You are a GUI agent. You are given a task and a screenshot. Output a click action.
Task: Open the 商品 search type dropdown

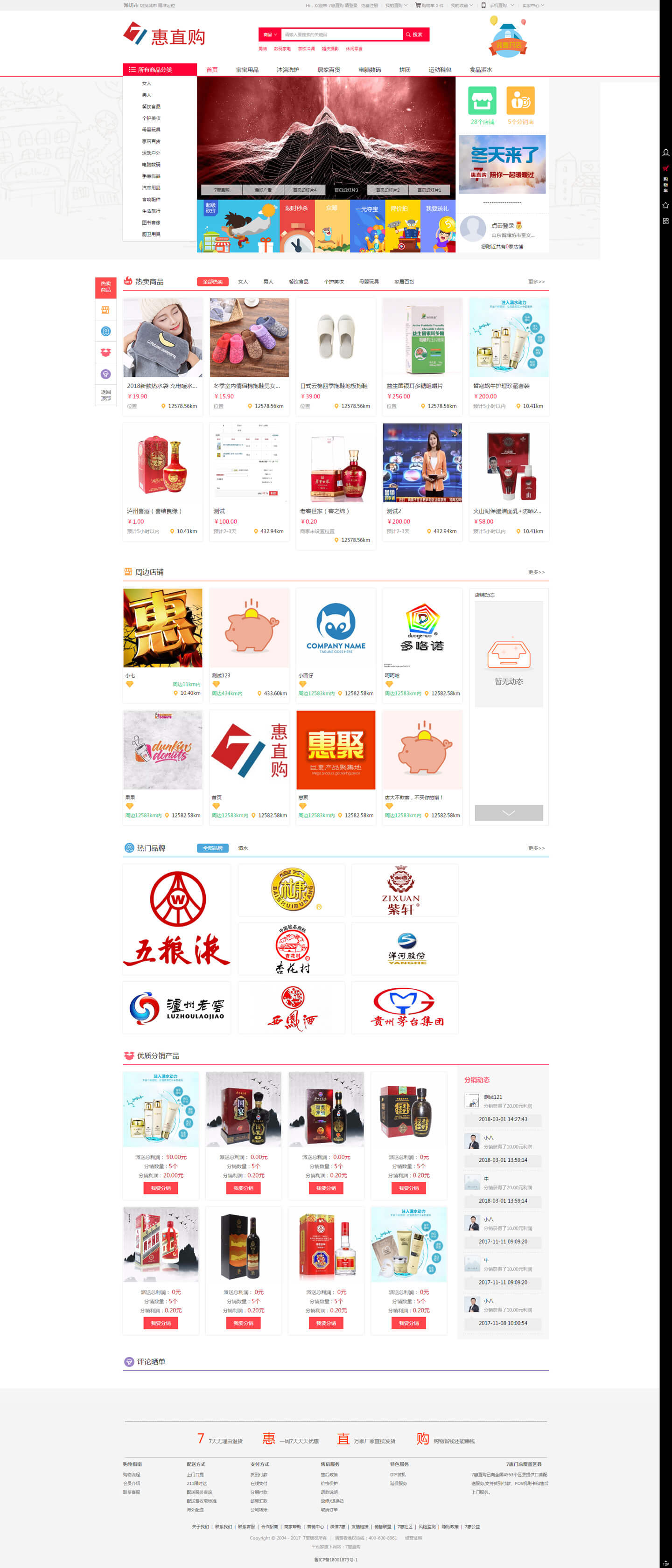(269, 35)
